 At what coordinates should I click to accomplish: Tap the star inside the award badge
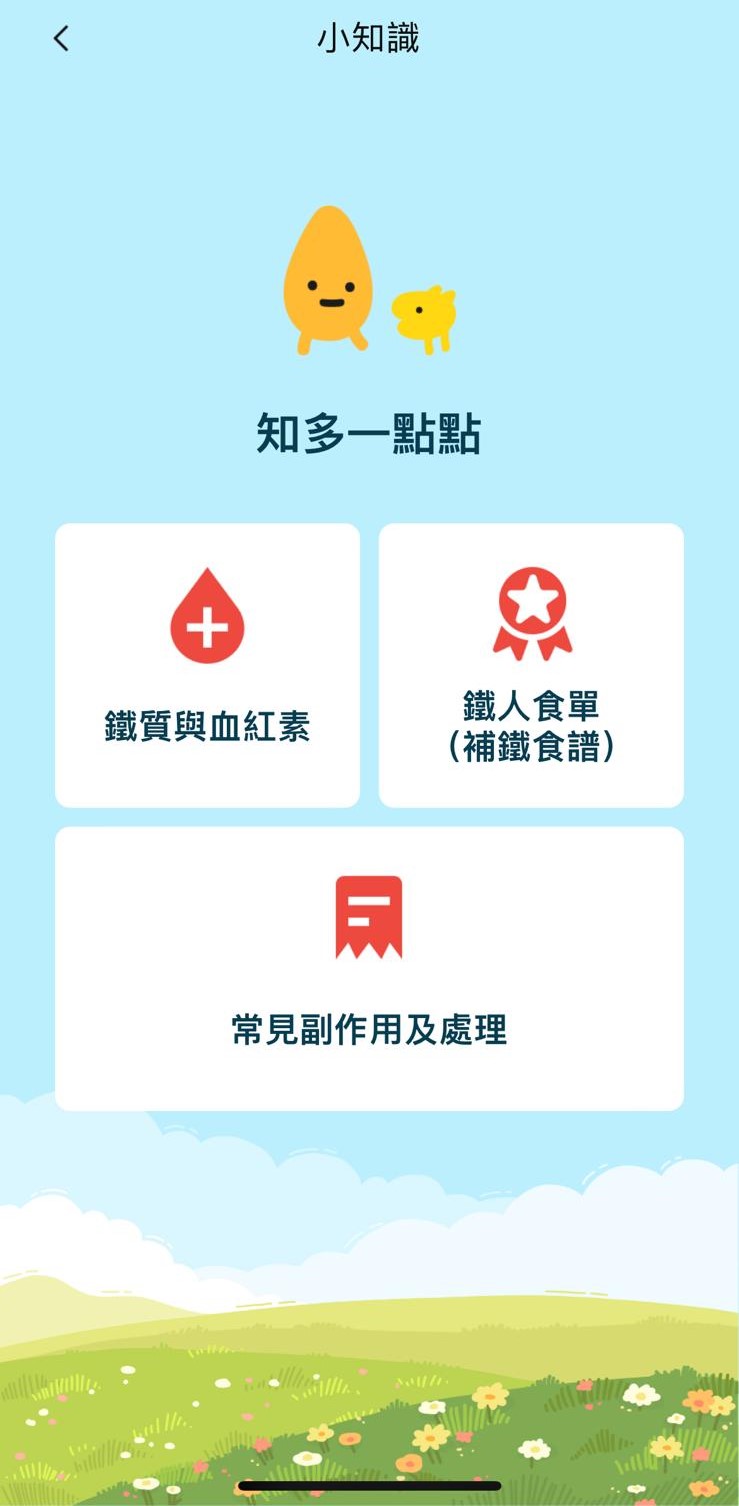531,602
